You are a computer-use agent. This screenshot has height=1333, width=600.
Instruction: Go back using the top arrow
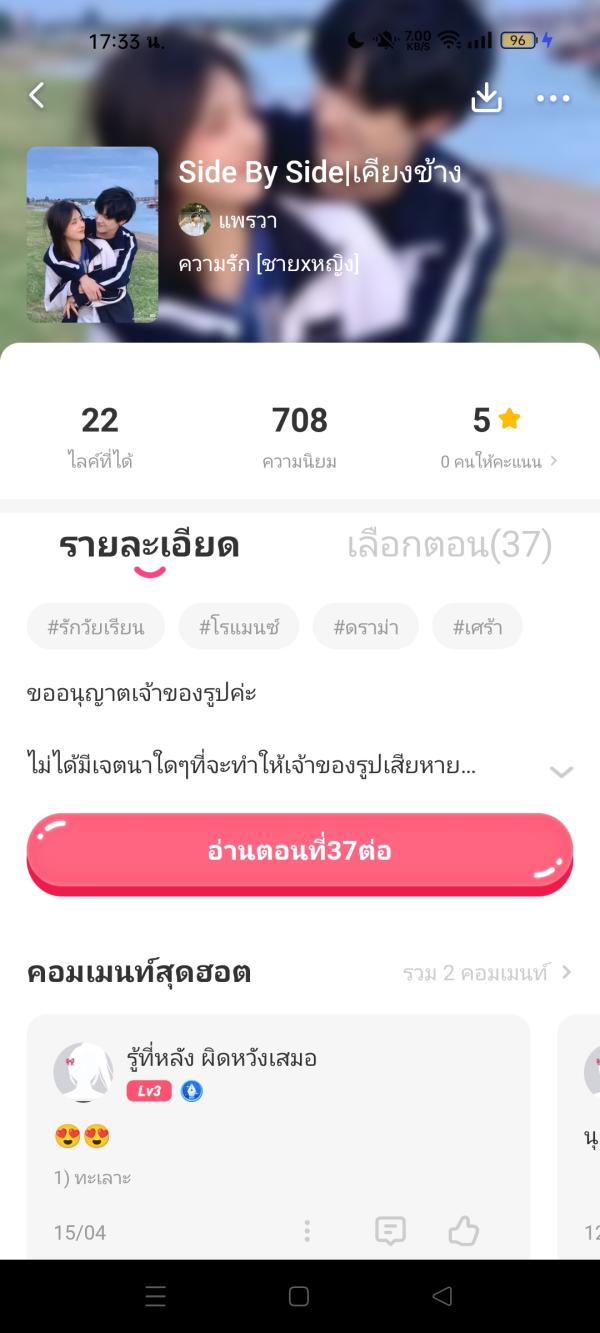click(37, 96)
